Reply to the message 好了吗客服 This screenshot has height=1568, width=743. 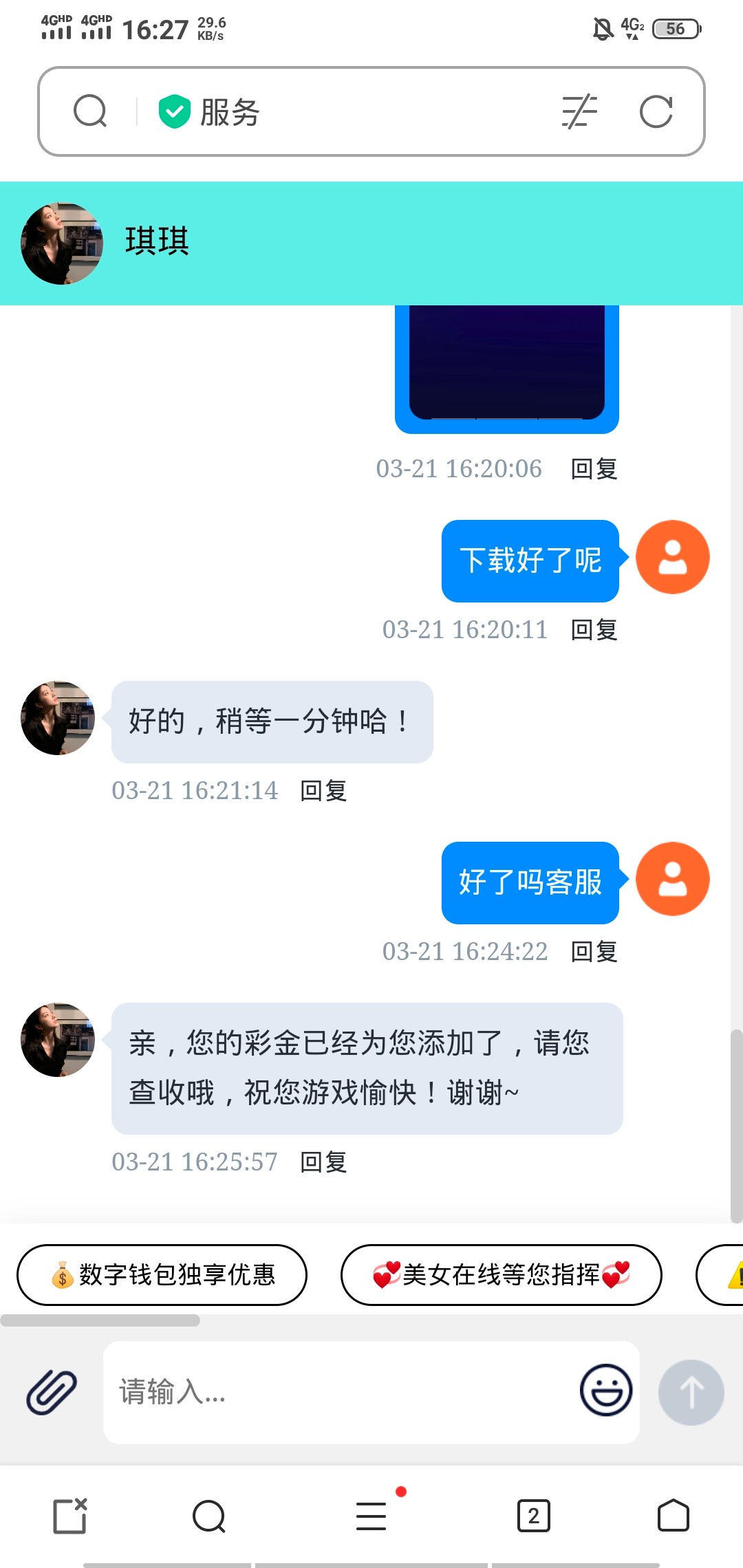594,952
